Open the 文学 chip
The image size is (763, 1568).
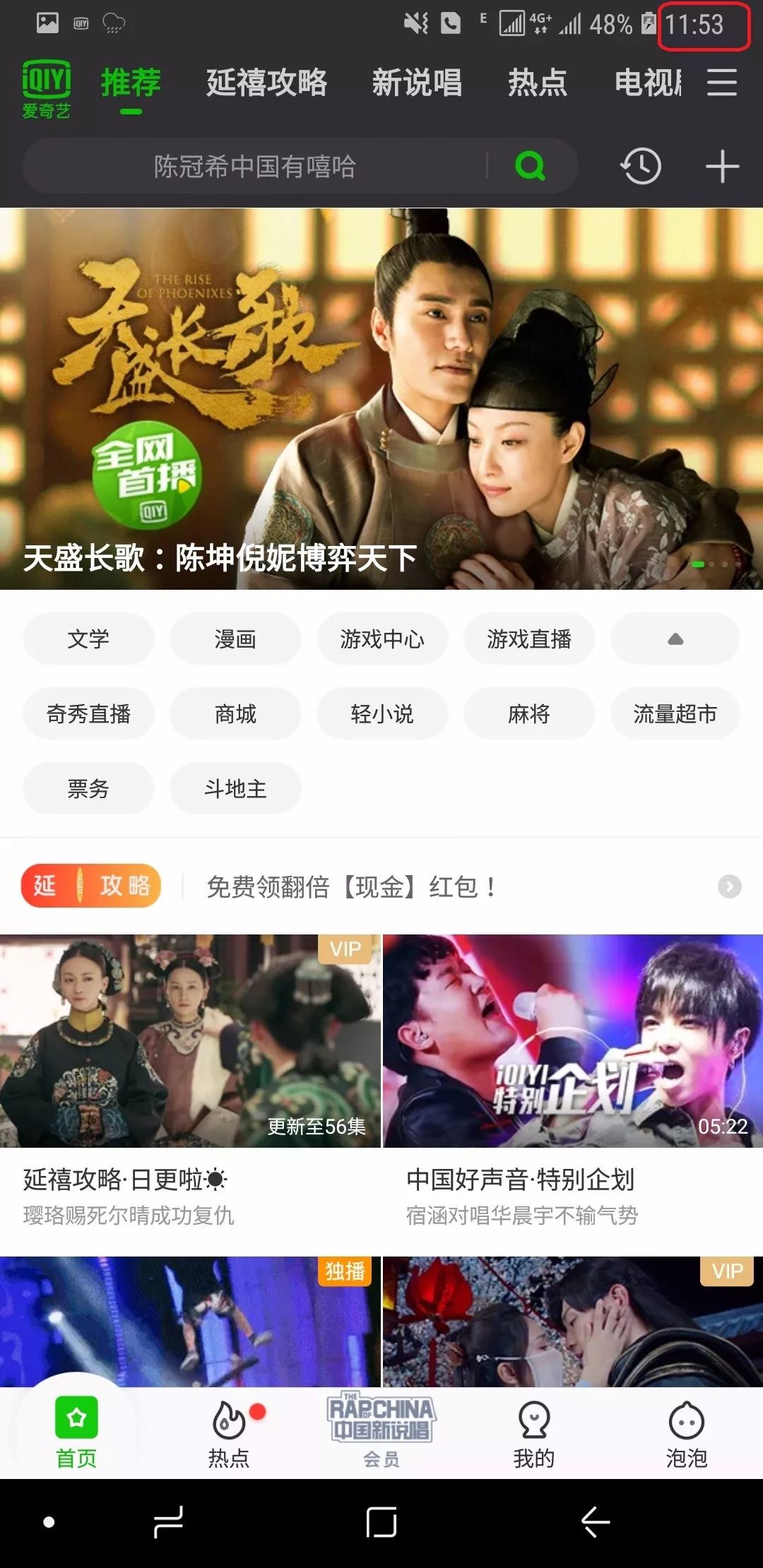coord(88,639)
